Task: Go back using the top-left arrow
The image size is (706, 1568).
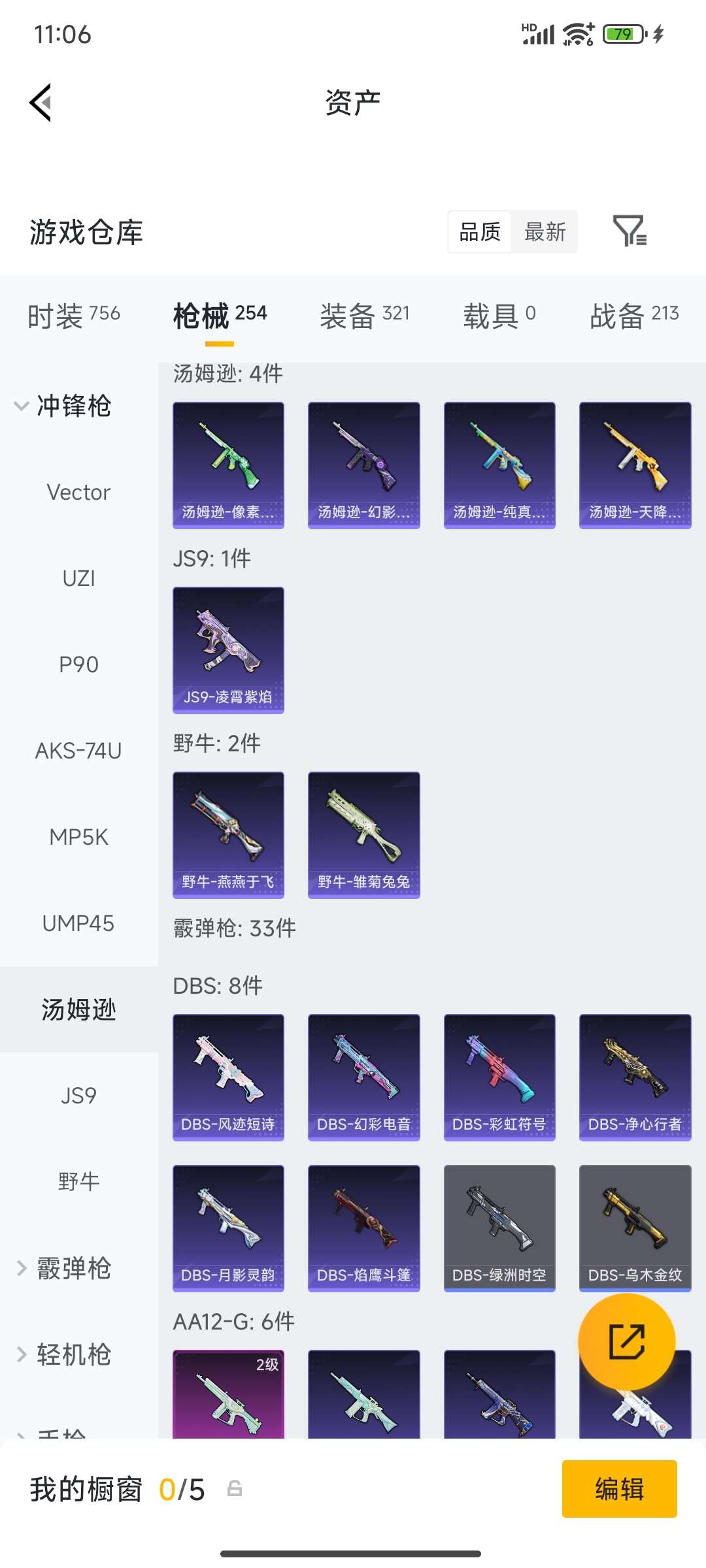Action: click(x=41, y=103)
